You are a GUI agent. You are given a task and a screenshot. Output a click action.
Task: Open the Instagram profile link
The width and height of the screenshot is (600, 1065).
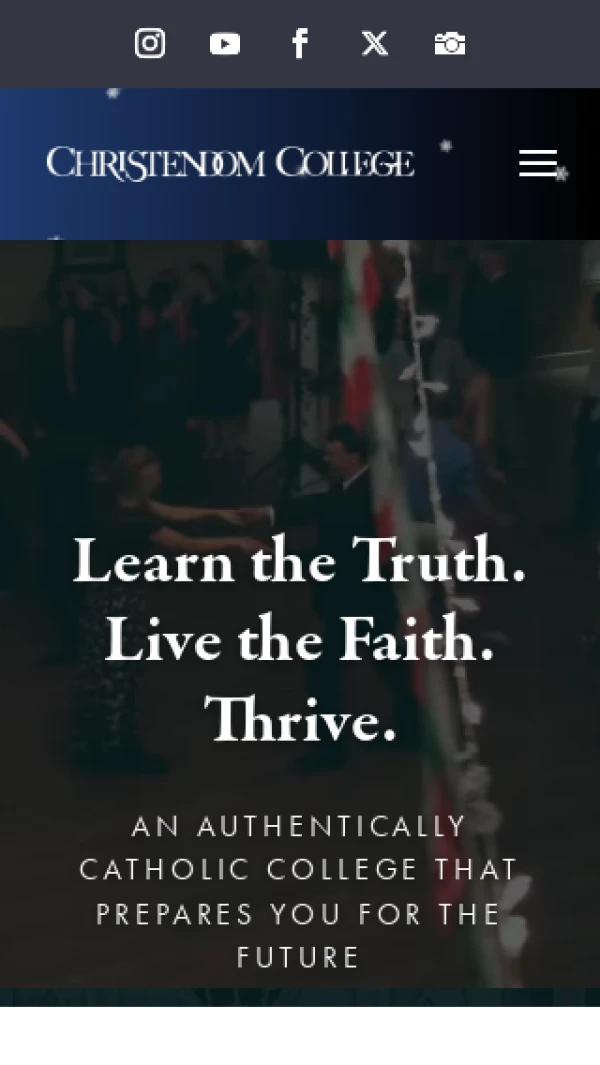click(150, 43)
